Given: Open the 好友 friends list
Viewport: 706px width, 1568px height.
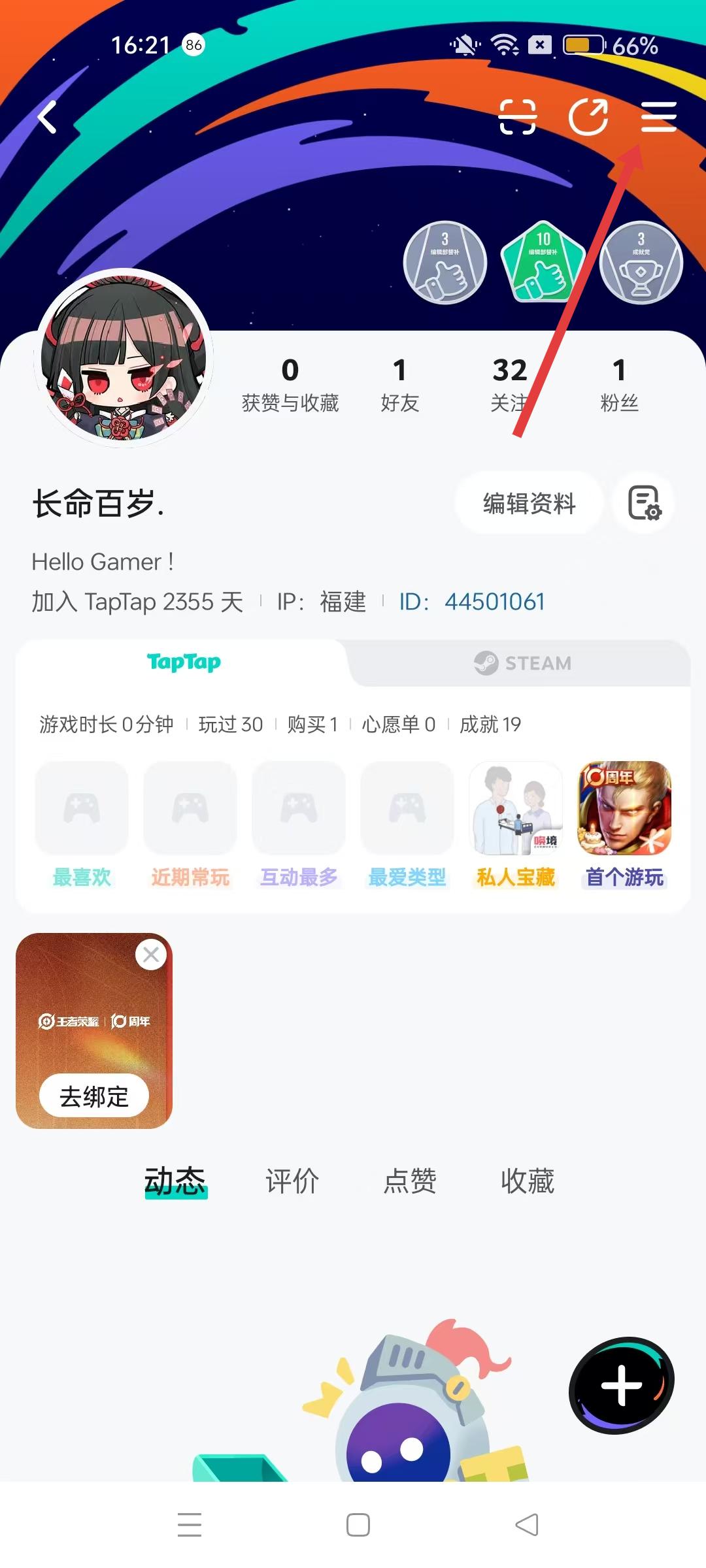Looking at the screenshot, I should (x=399, y=384).
